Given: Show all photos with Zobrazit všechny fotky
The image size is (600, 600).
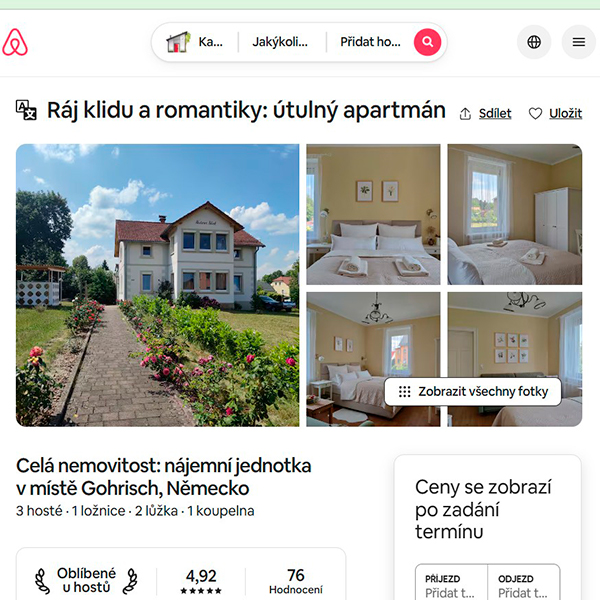Looking at the screenshot, I should (x=473, y=391).
